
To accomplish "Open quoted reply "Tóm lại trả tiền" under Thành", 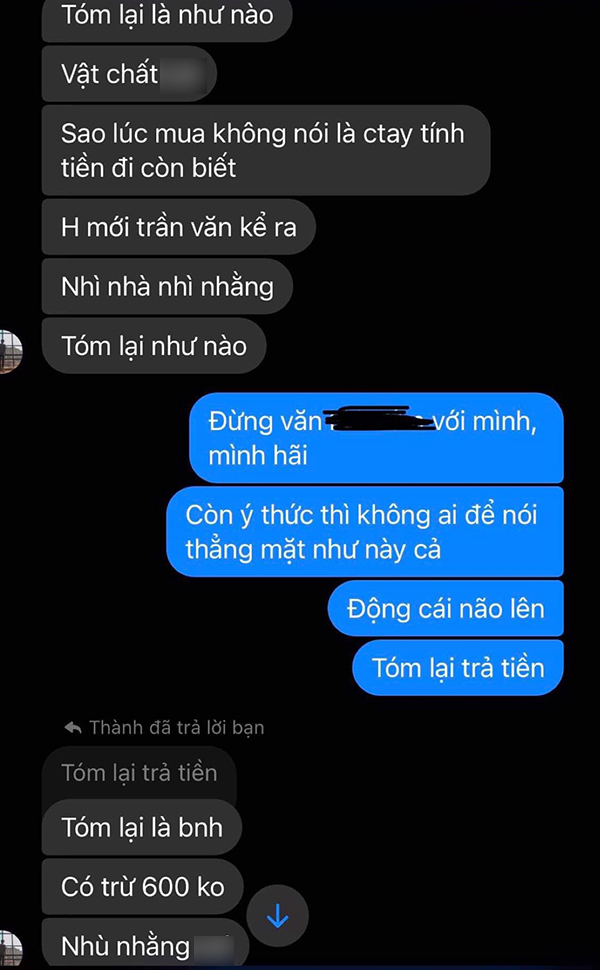I will tap(139, 773).
